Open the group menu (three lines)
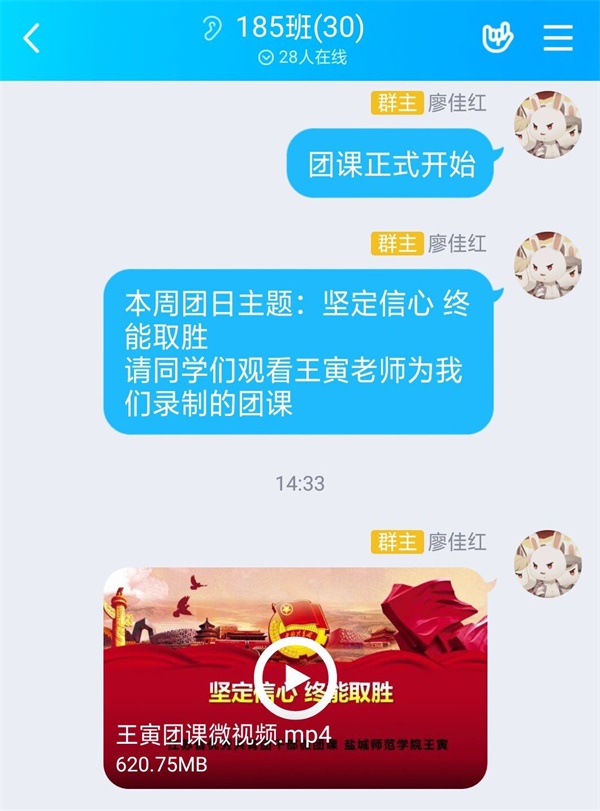 (x=558, y=38)
